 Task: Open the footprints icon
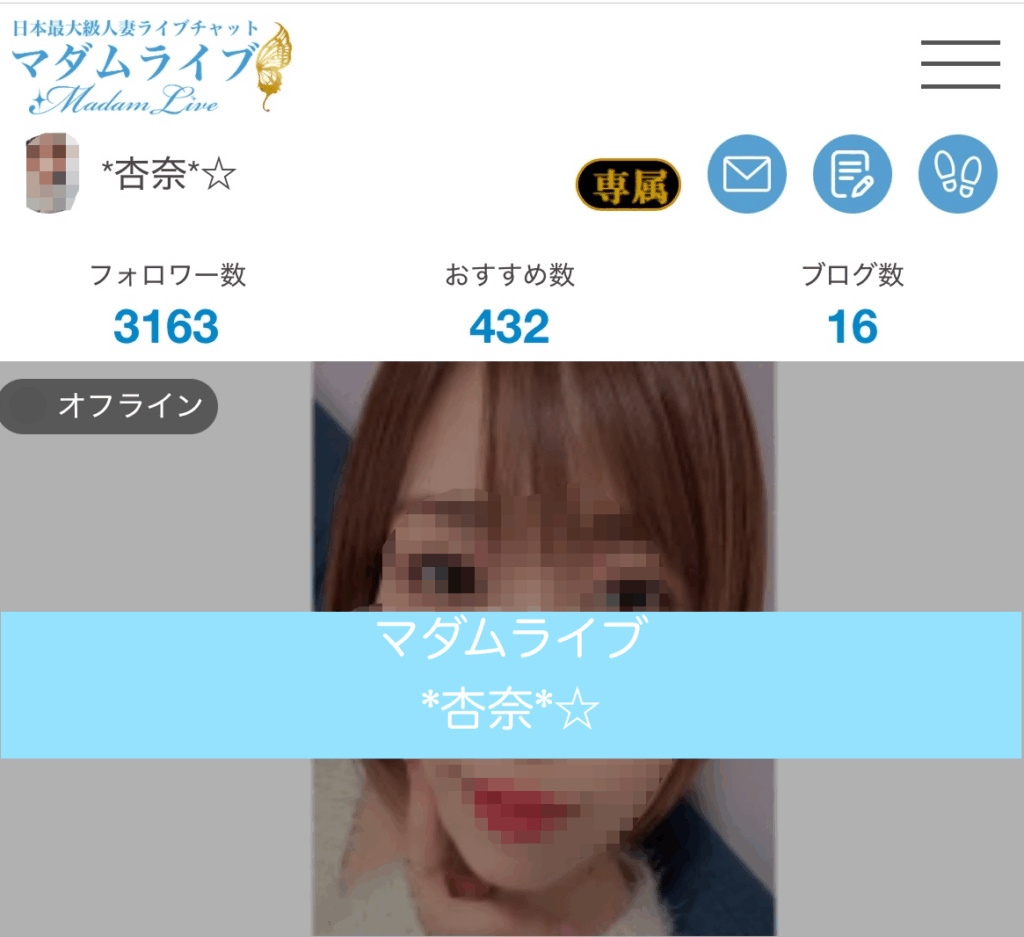point(957,174)
